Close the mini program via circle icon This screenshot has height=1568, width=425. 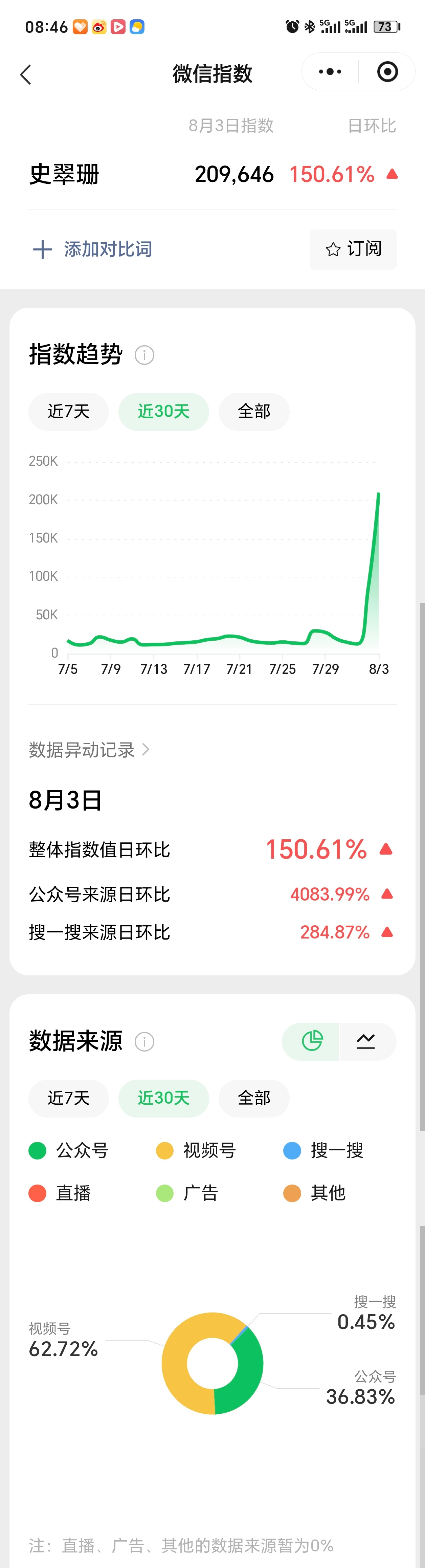(387, 72)
